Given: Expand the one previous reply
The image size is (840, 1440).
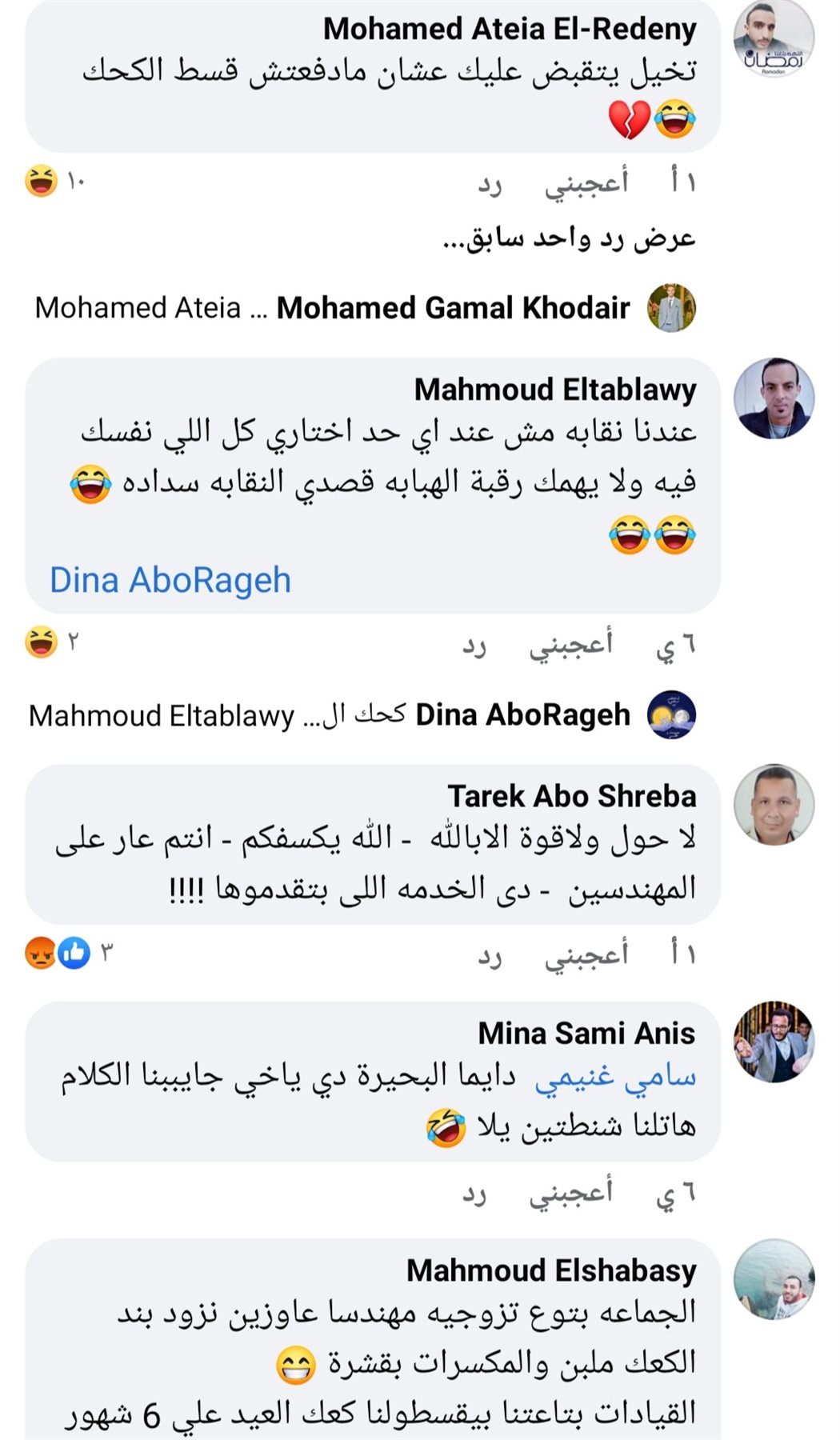Looking at the screenshot, I should click(569, 238).
